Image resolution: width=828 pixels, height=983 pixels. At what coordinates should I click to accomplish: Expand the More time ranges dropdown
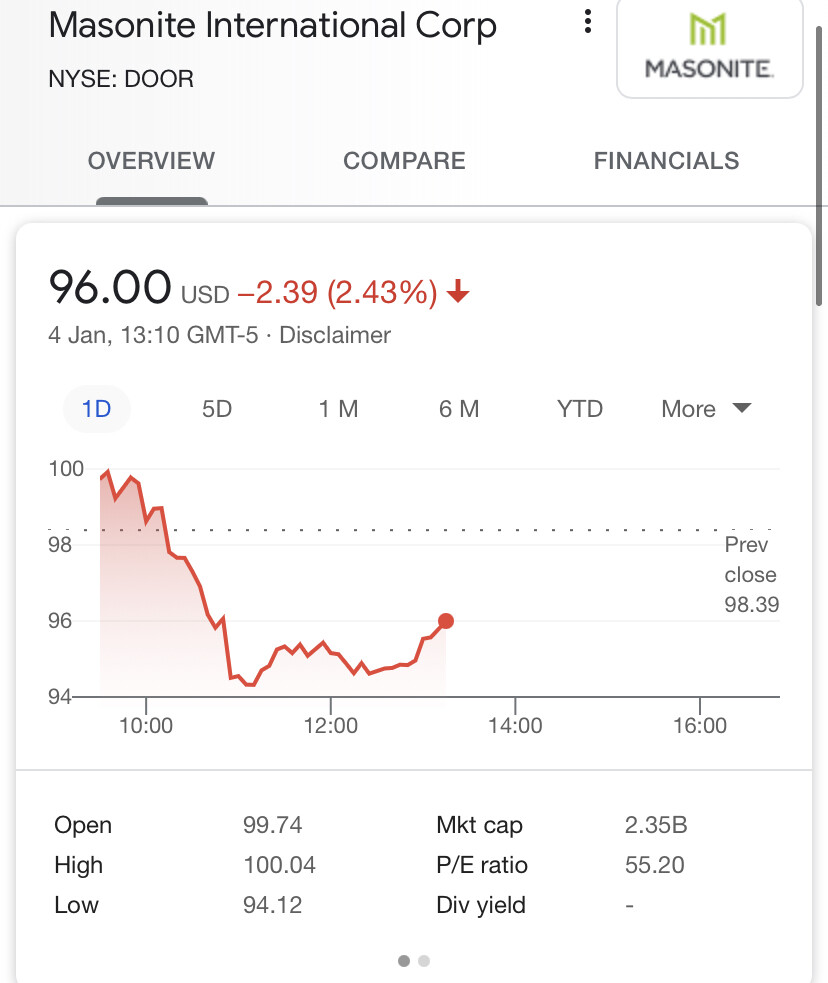coord(706,409)
